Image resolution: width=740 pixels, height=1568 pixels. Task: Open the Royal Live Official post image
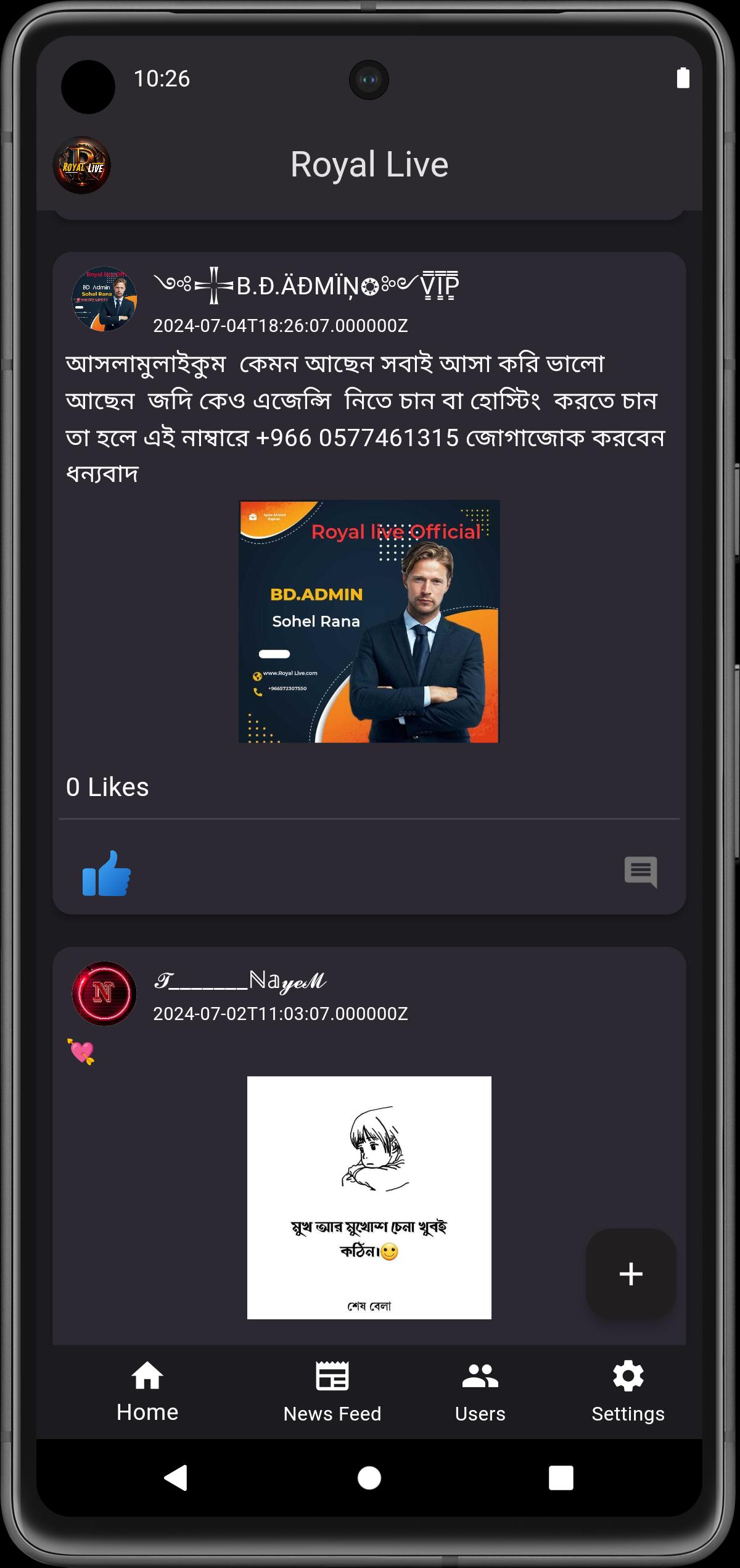(x=369, y=621)
